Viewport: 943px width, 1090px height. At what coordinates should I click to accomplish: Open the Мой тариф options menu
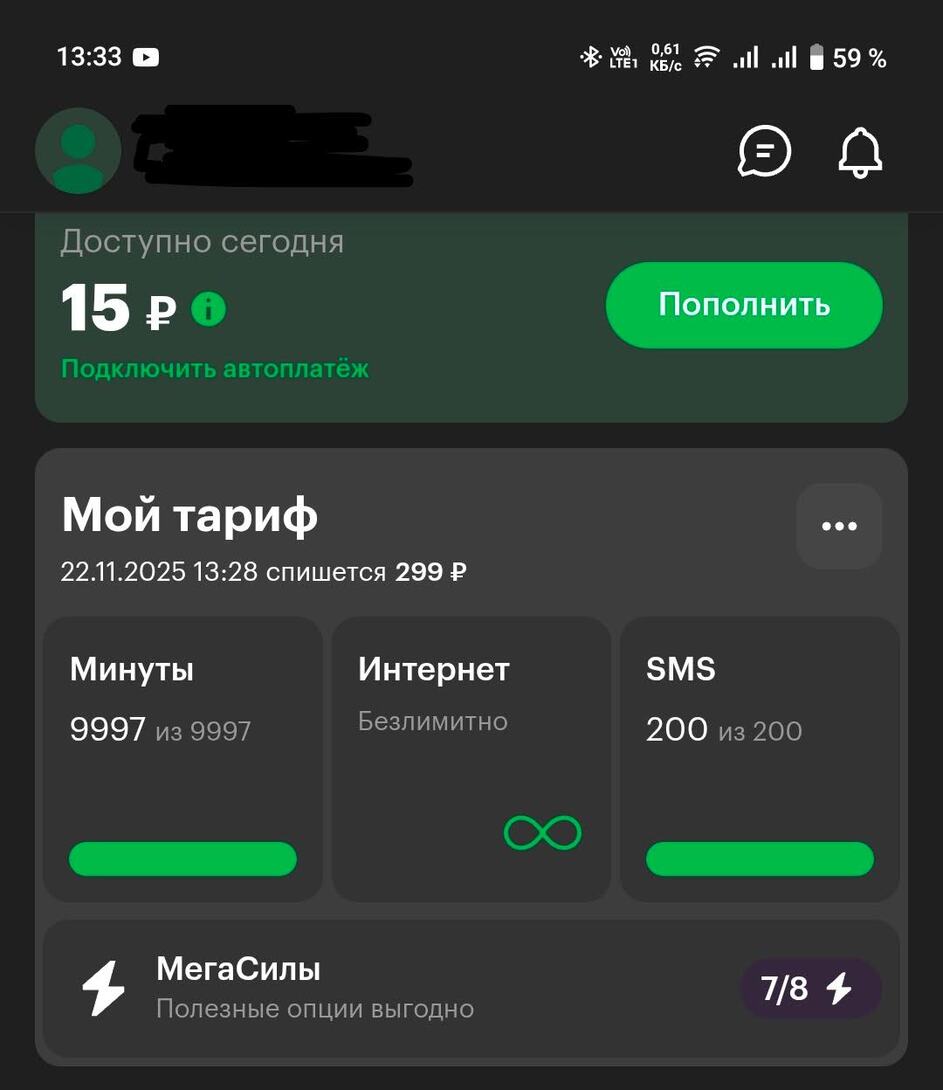pos(838,527)
